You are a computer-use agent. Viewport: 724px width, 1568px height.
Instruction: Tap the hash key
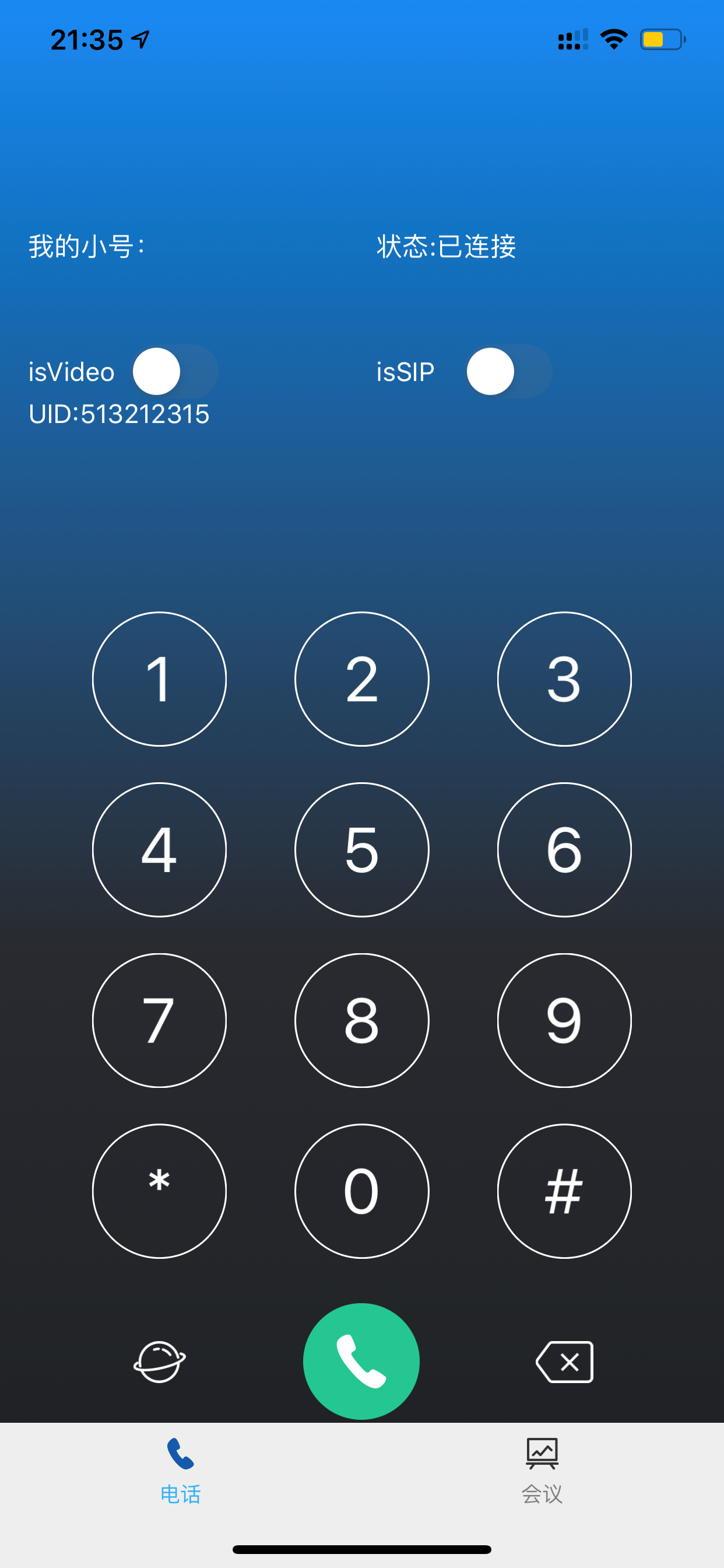(564, 1191)
